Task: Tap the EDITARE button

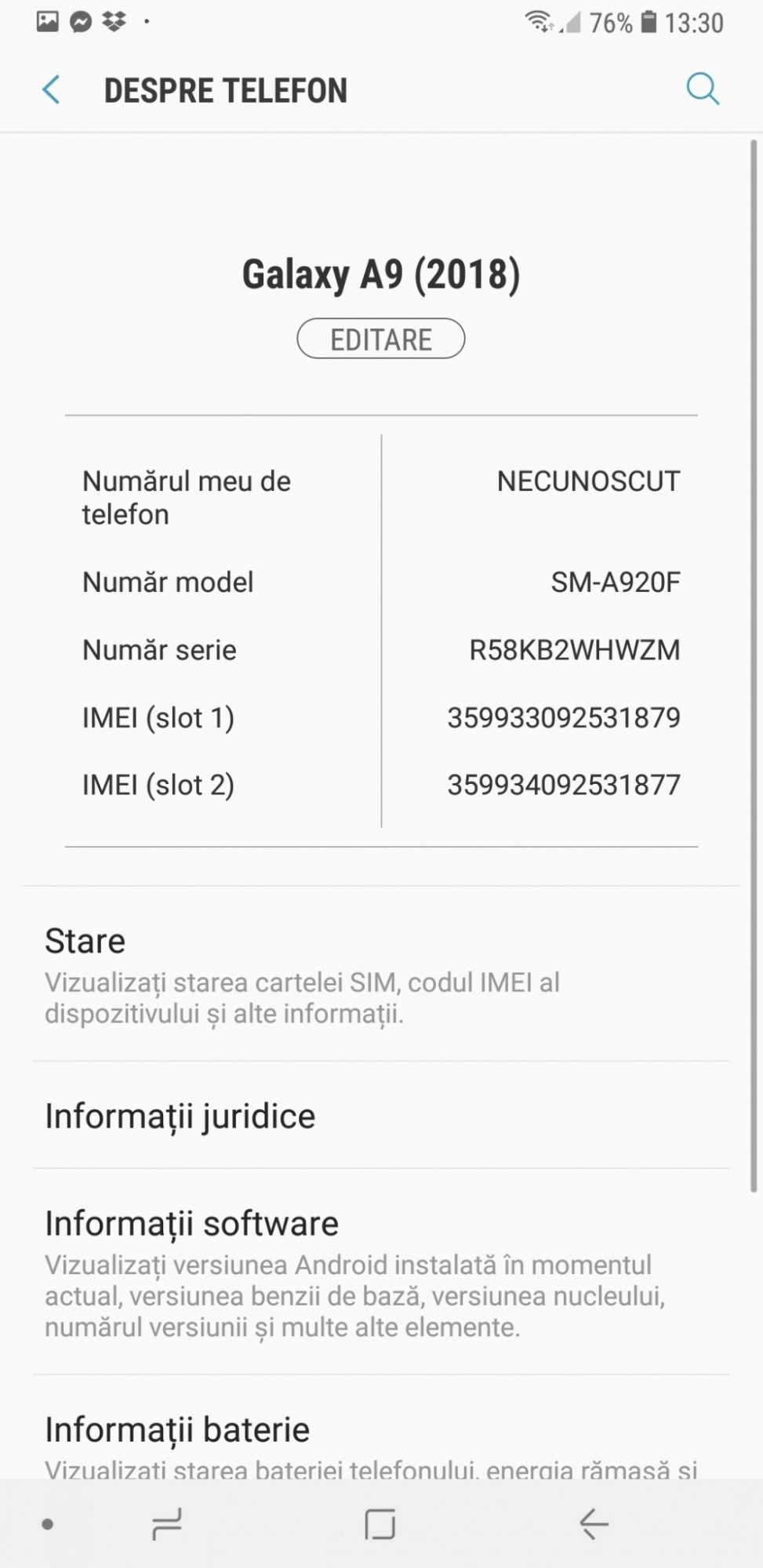Action: pos(381,339)
